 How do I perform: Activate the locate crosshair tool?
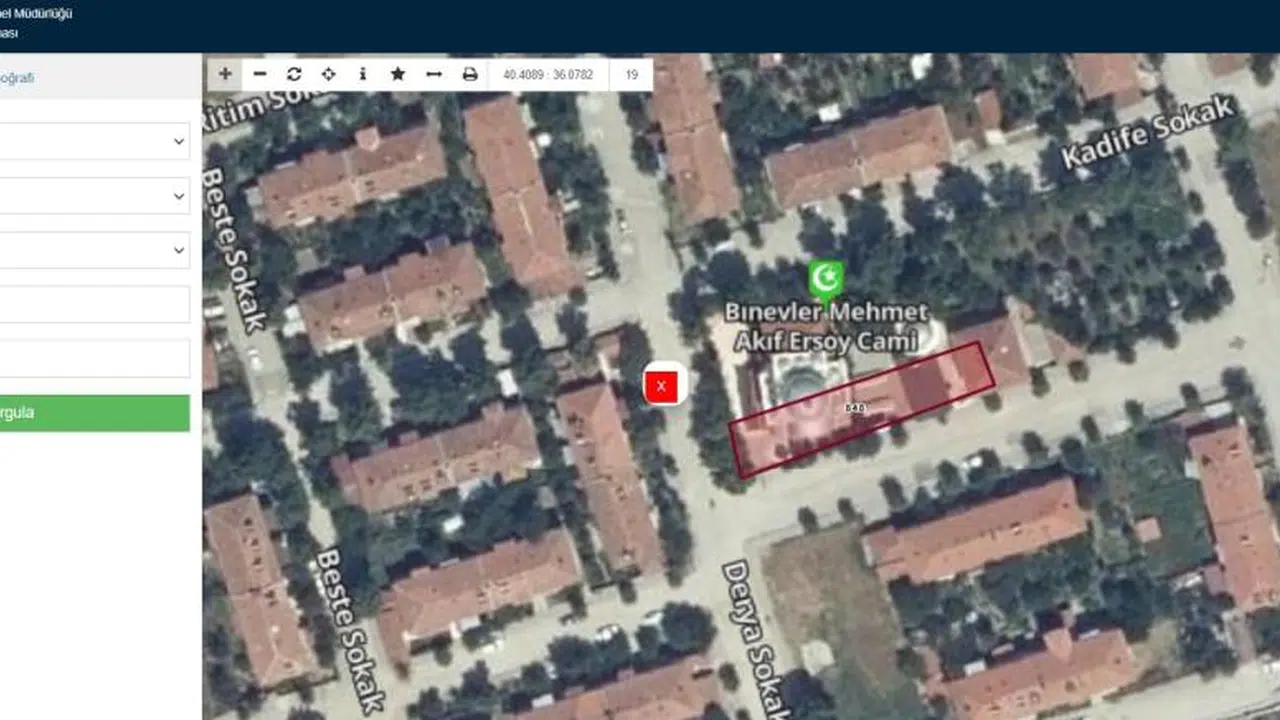pyautogui.click(x=328, y=74)
